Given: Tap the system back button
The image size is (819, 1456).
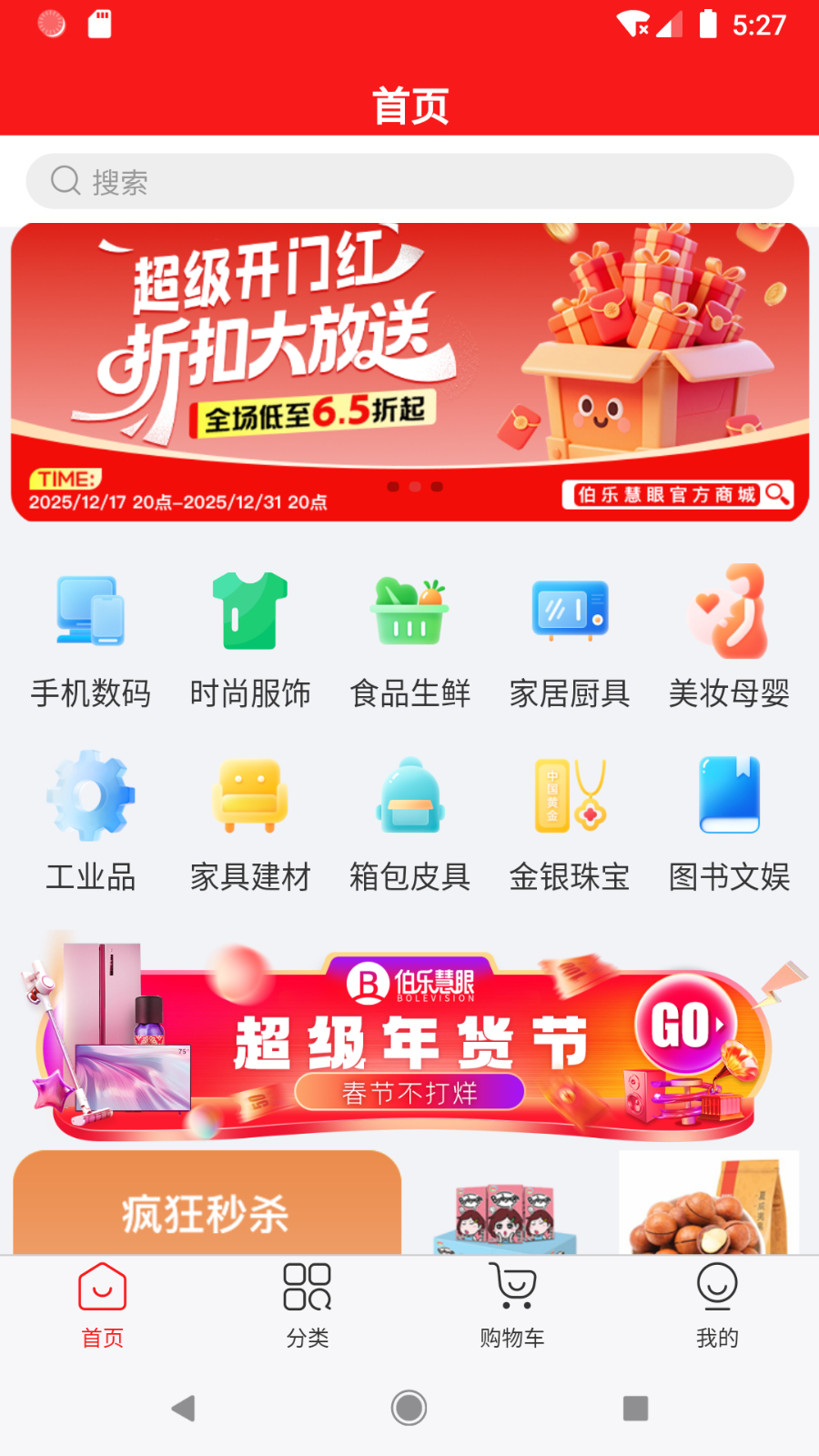Looking at the screenshot, I should click(183, 1409).
